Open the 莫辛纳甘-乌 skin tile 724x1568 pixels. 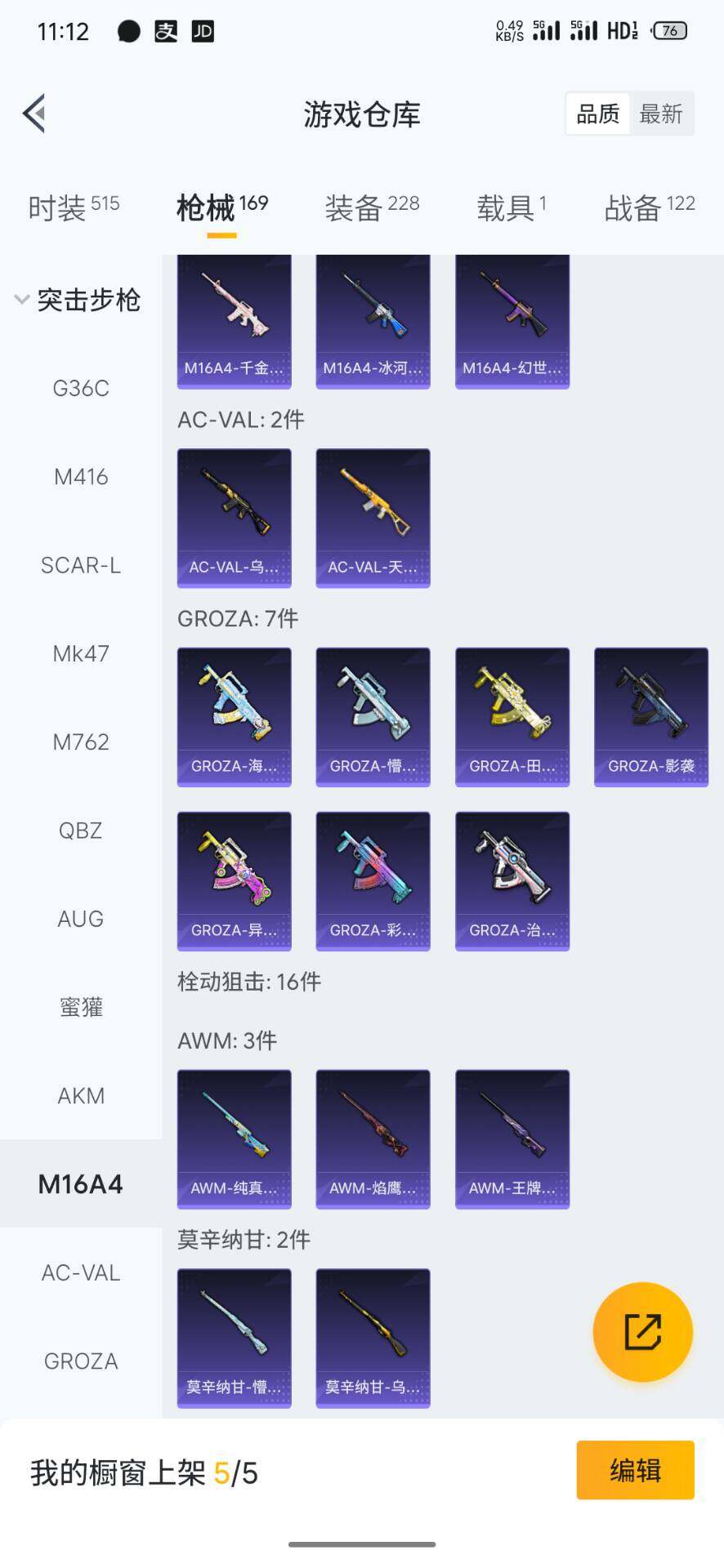[x=373, y=1338]
